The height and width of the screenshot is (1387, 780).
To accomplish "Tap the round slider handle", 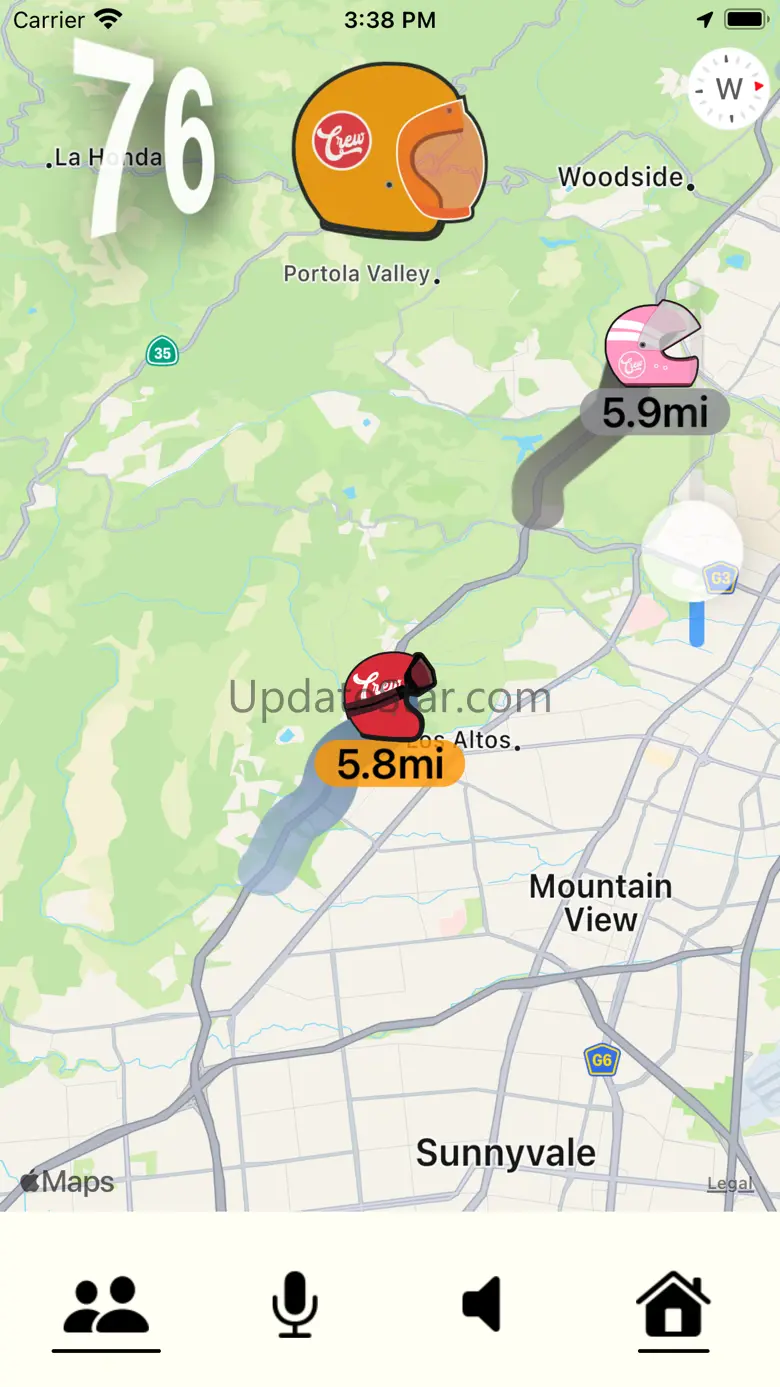I will click(x=692, y=551).
